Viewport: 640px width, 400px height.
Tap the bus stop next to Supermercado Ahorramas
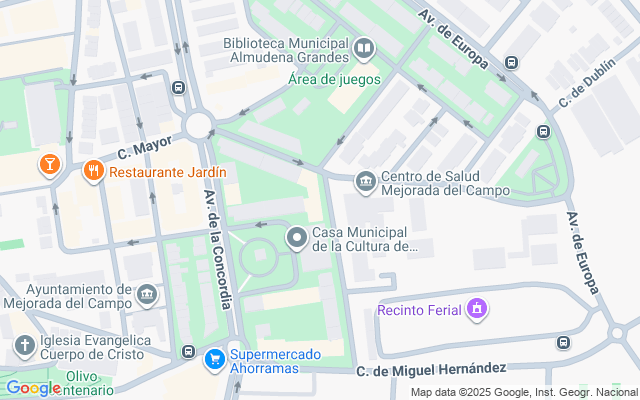(x=188, y=351)
